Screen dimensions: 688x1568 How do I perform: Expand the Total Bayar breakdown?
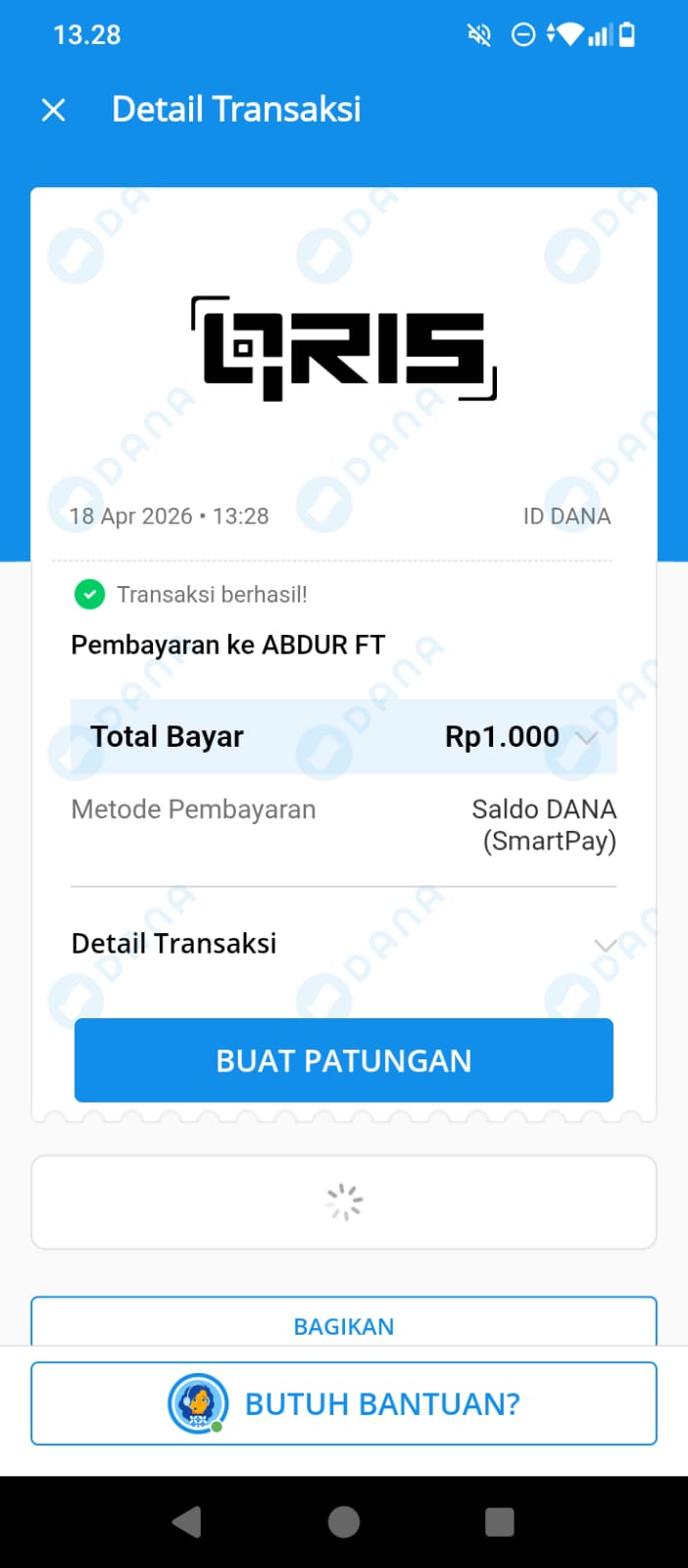tap(586, 737)
